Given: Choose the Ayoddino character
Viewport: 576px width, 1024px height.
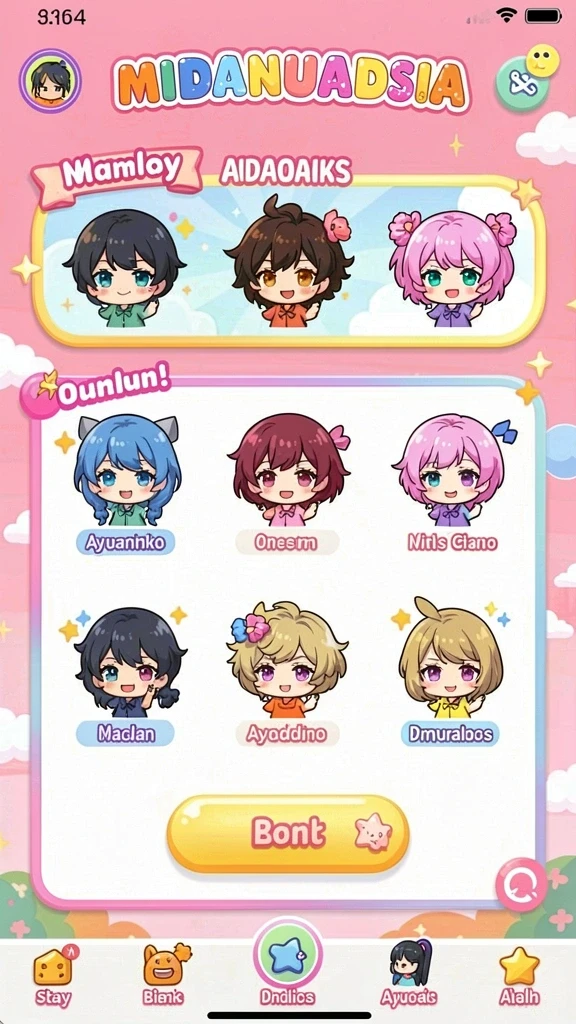Looking at the screenshot, I should [x=288, y=677].
